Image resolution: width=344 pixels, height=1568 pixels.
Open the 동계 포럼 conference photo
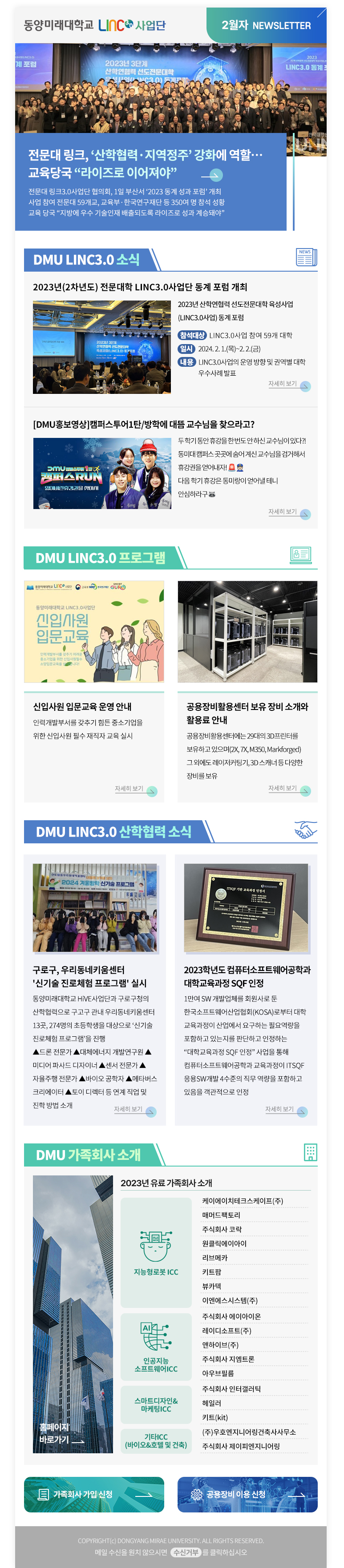[x=101, y=347]
